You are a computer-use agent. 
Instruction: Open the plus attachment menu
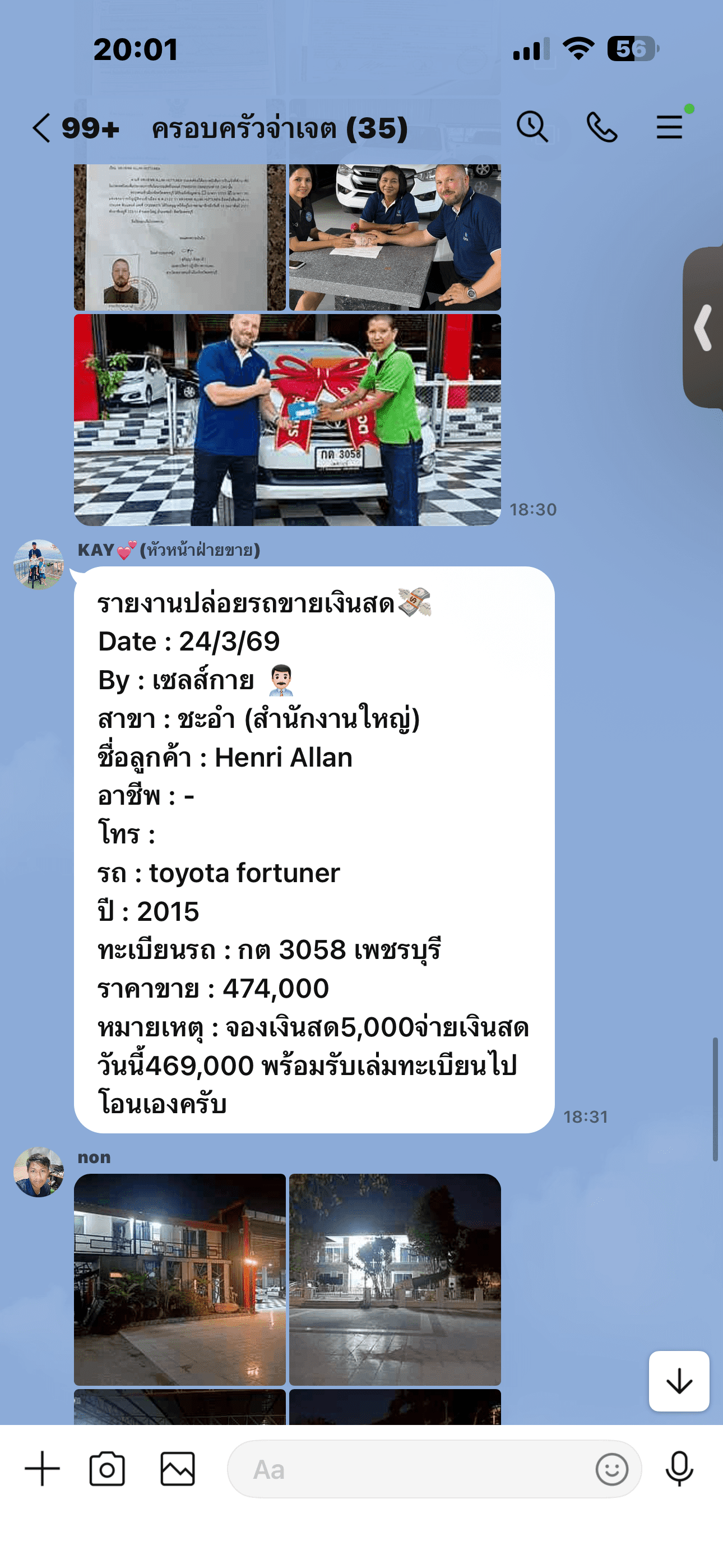42,1469
